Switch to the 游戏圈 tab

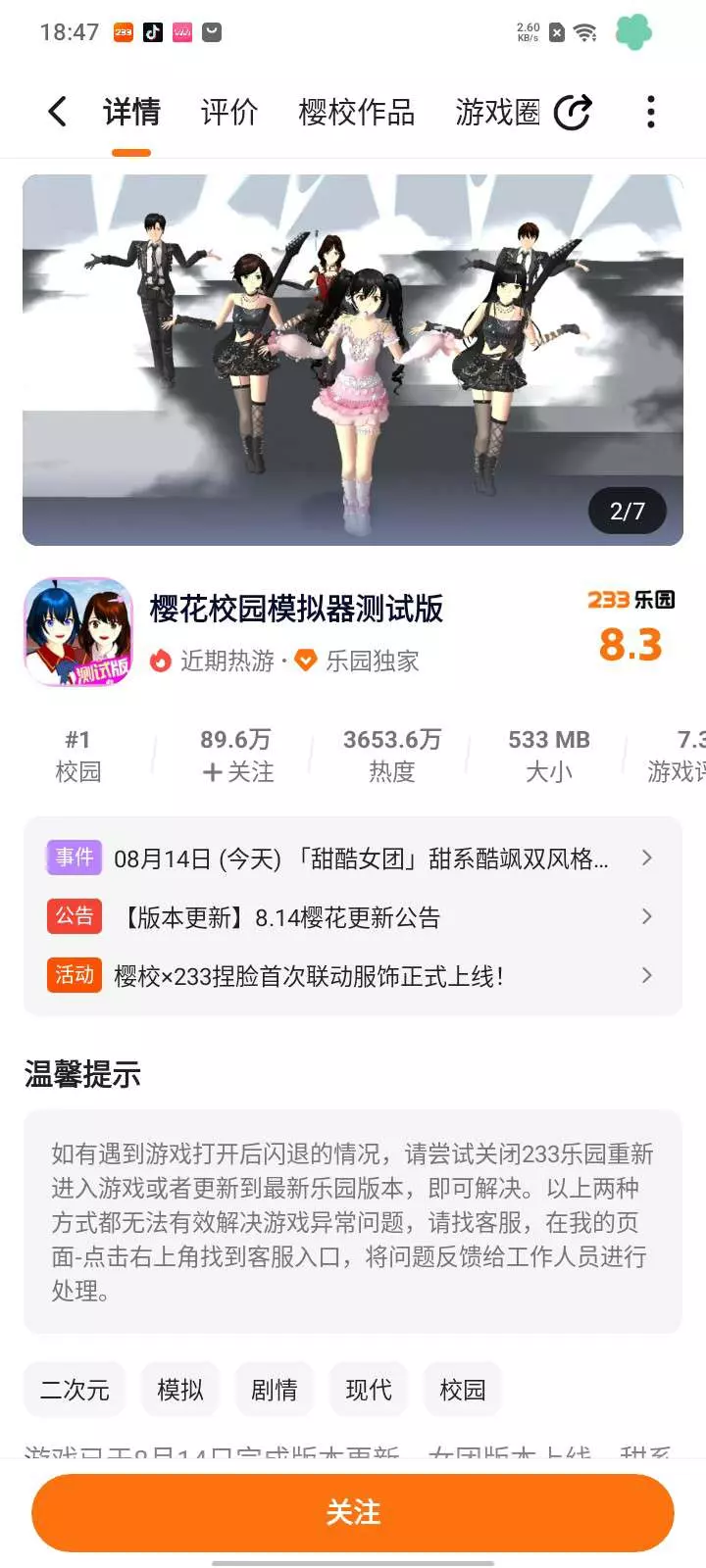click(x=497, y=112)
